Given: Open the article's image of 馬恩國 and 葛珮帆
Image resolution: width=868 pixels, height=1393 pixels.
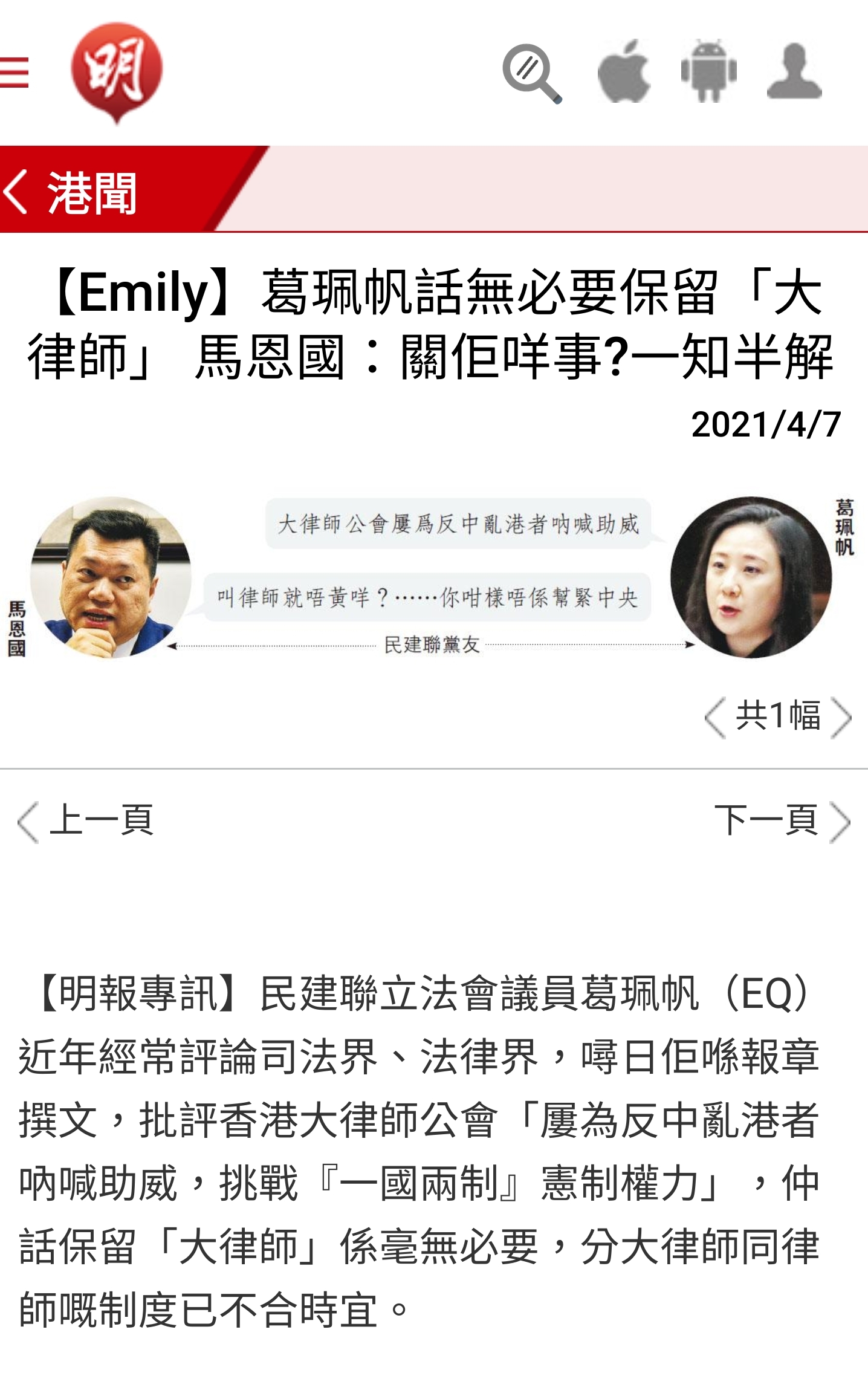Looking at the screenshot, I should pos(432,577).
